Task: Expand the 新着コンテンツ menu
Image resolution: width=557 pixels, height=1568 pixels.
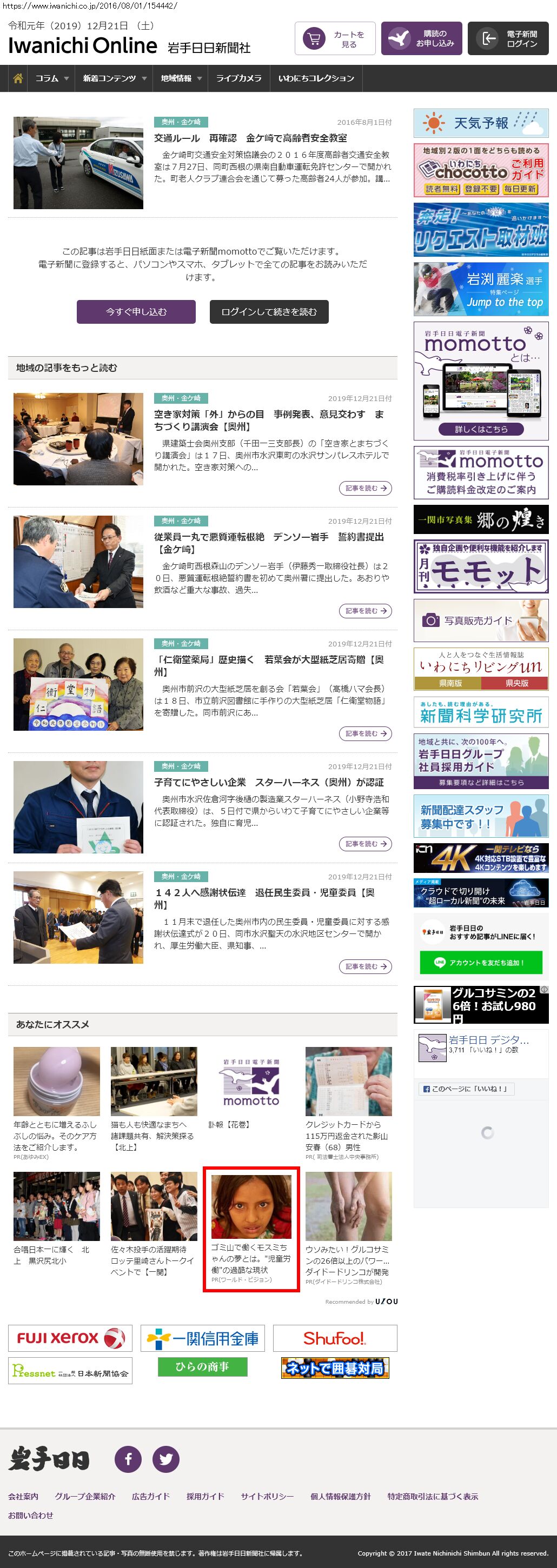Action: (115, 78)
